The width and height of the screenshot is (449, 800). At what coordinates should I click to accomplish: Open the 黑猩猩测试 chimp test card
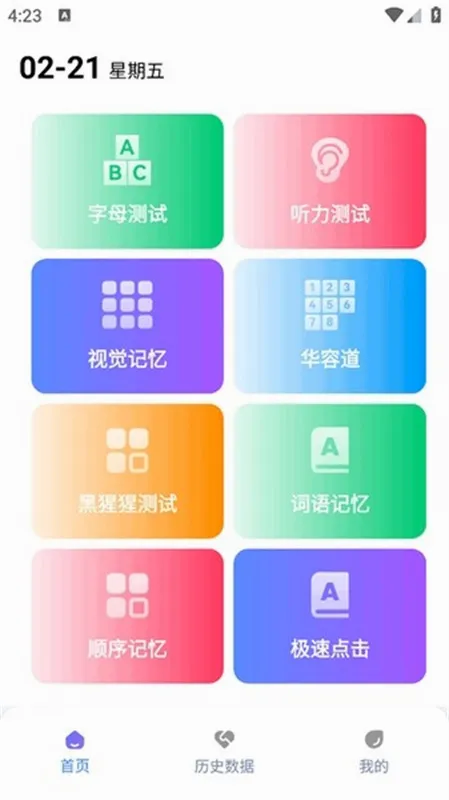[x=128, y=471]
